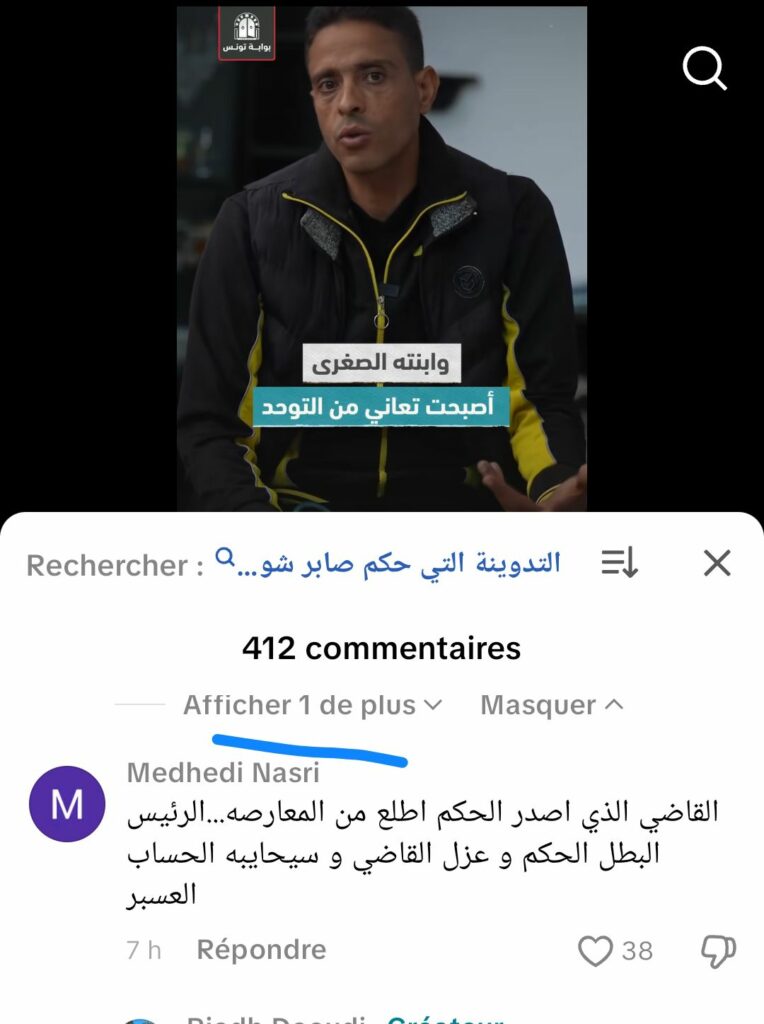This screenshot has width=764, height=1024.
Task: Reply to Medhedi Nasri's comment
Action: [x=261, y=949]
